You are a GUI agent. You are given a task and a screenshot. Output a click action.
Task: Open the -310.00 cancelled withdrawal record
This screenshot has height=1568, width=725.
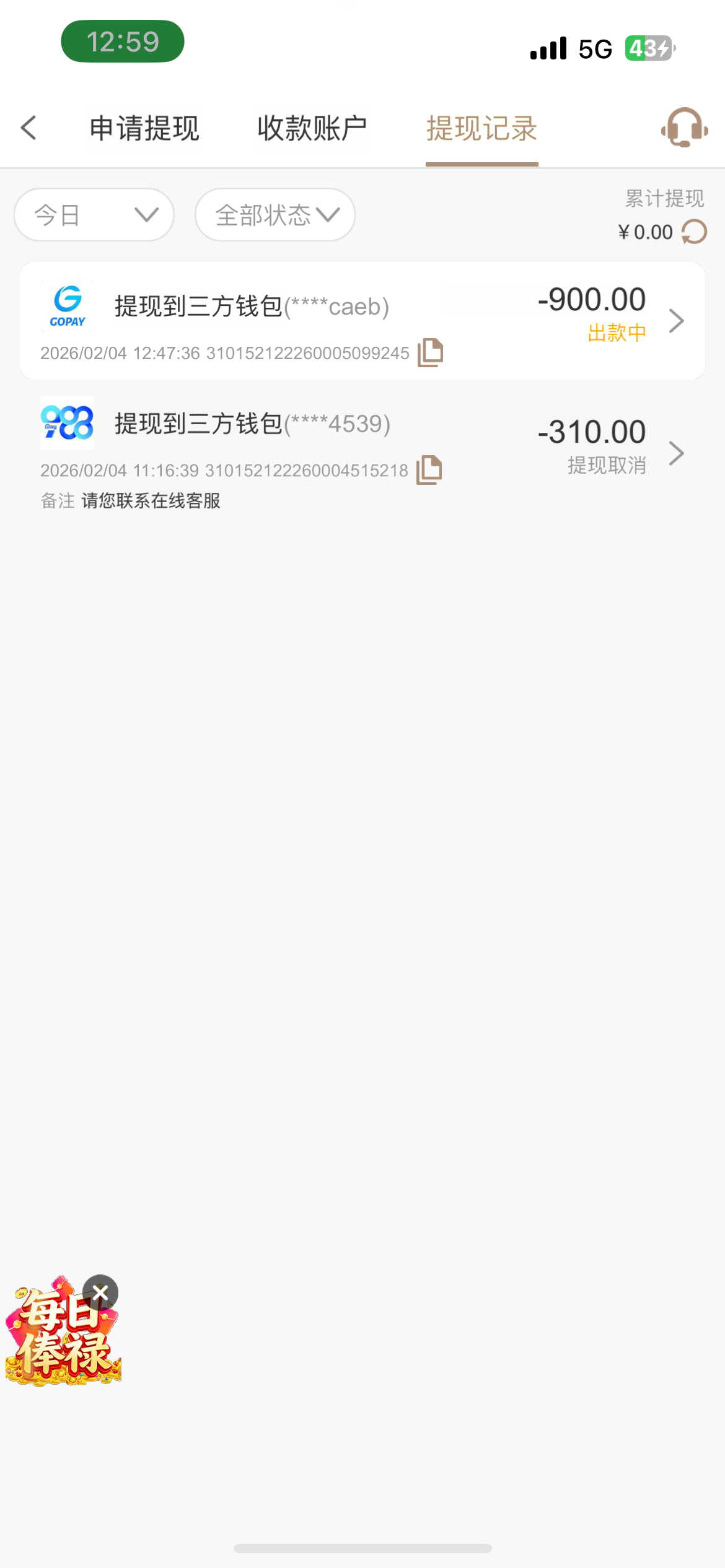[362, 452]
